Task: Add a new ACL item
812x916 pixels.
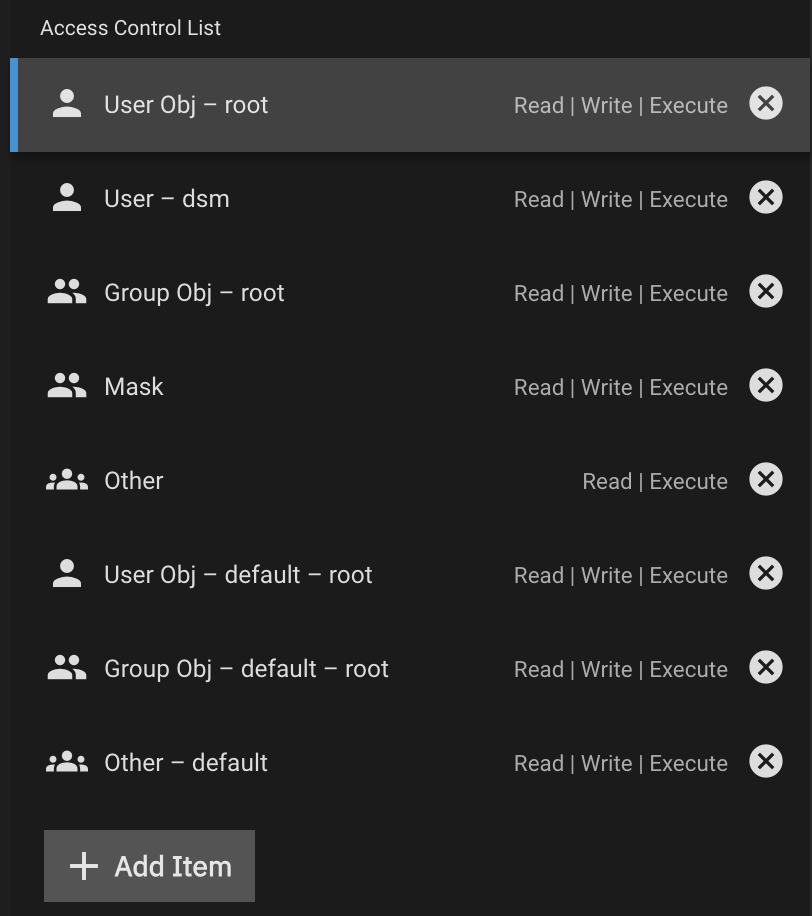Action: click(150, 866)
